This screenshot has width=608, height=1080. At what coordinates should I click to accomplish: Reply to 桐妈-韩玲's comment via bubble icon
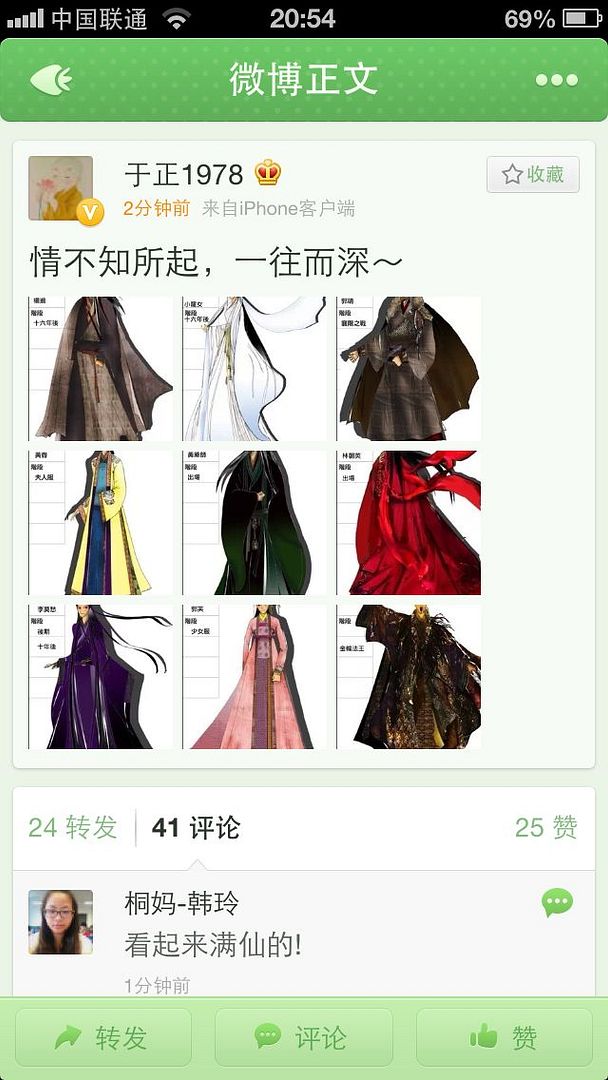(x=557, y=902)
